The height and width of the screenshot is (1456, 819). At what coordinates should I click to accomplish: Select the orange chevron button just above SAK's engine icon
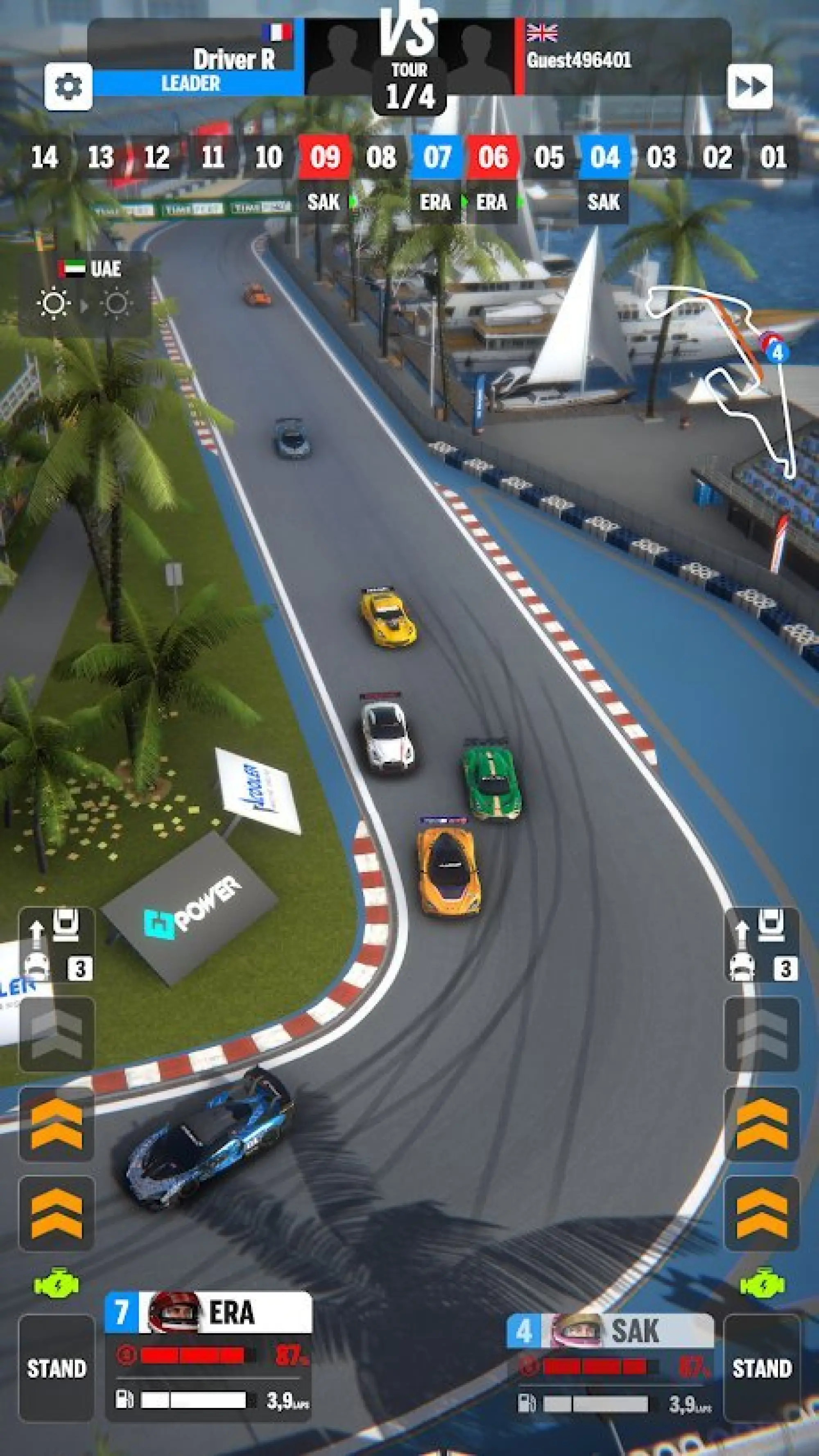tap(761, 1213)
